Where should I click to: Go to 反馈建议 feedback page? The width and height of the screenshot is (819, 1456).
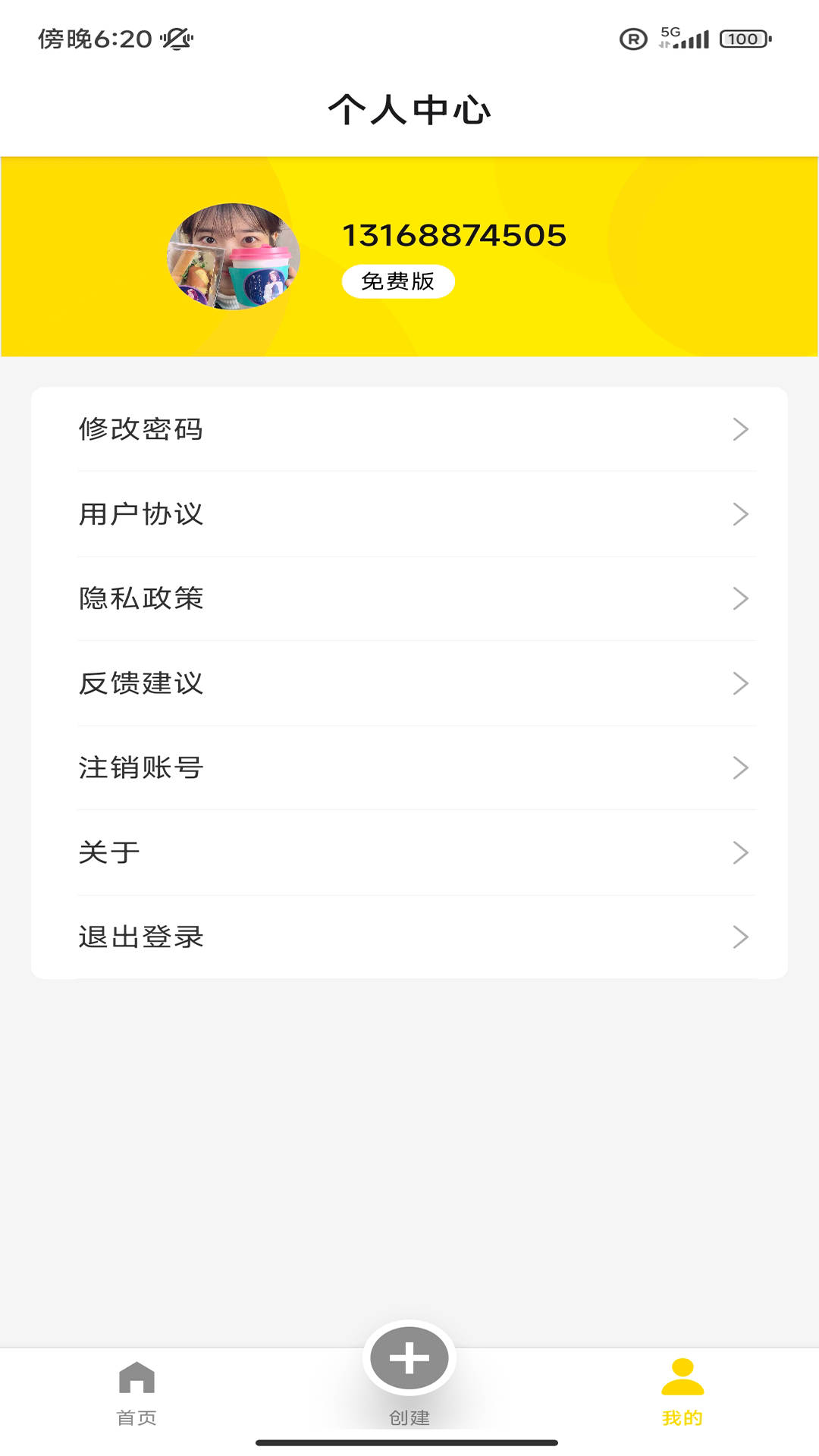click(x=409, y=683)
